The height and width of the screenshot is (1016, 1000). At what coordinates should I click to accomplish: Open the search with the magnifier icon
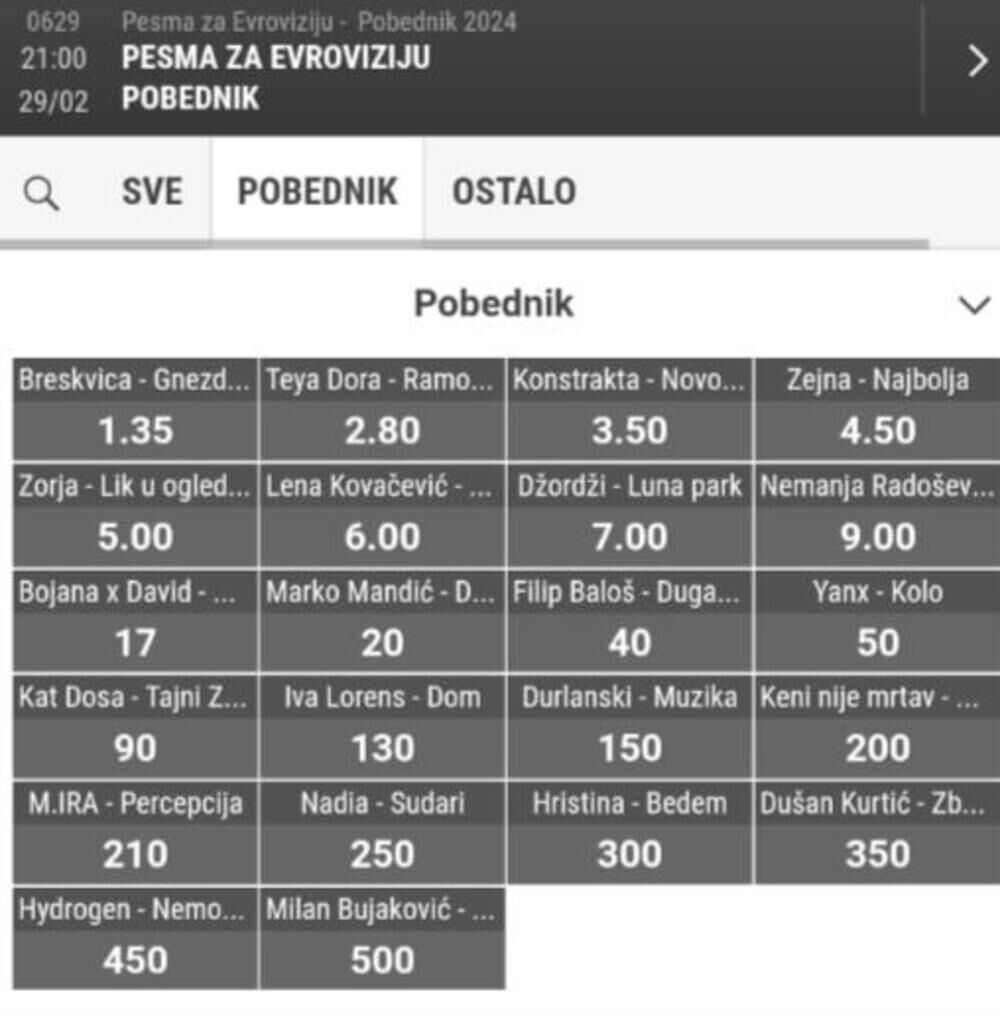click(x=41, y=192)
